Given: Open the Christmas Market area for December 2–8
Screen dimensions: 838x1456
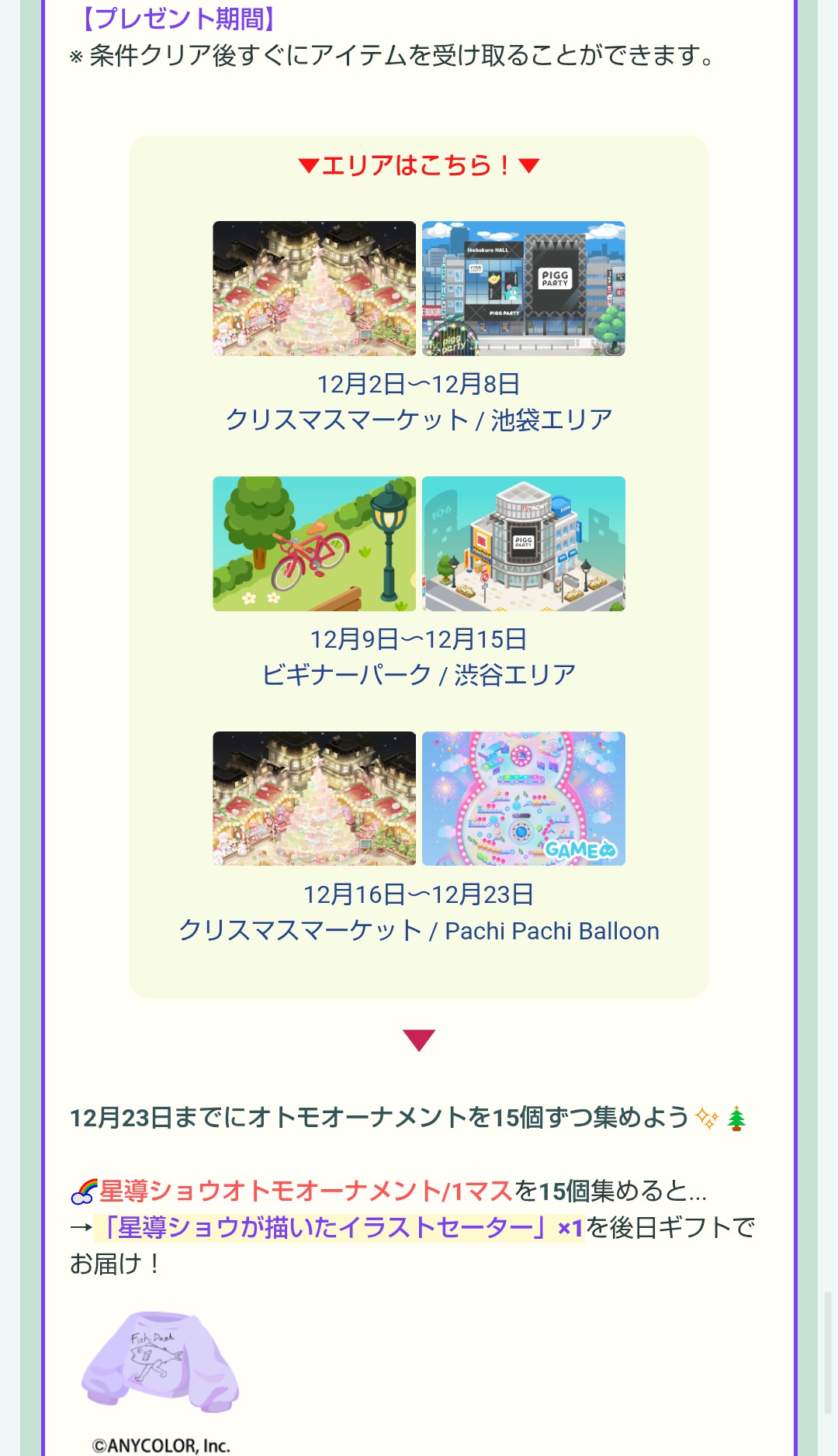Looking at the screenshot, I should coord(314,289).
